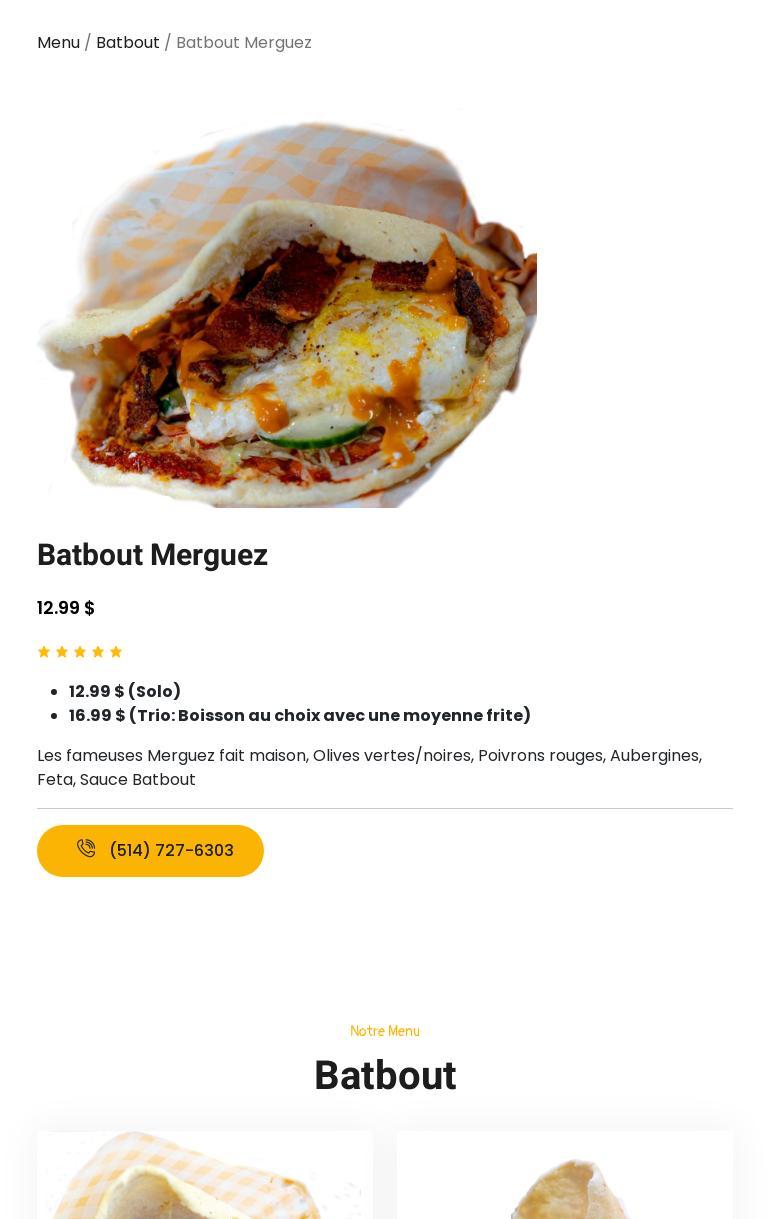
Task: Open the Menu breadcrumb link
Action: [58, 43]
